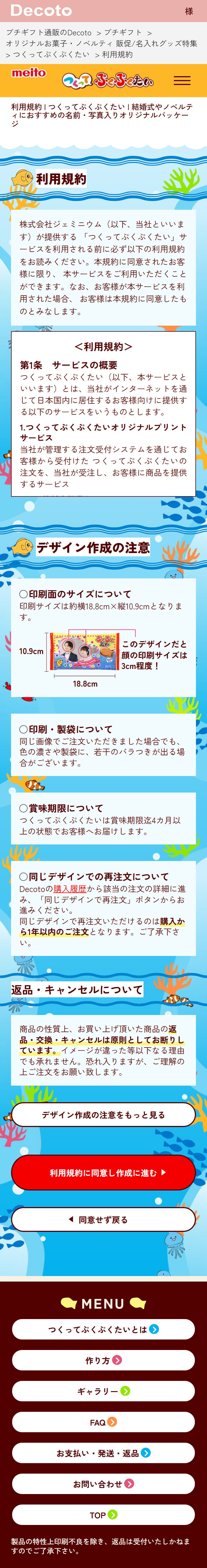The image size is (207, 1568).
Task: Open ギャラリー menu item
Action: tap(104, 1391)
